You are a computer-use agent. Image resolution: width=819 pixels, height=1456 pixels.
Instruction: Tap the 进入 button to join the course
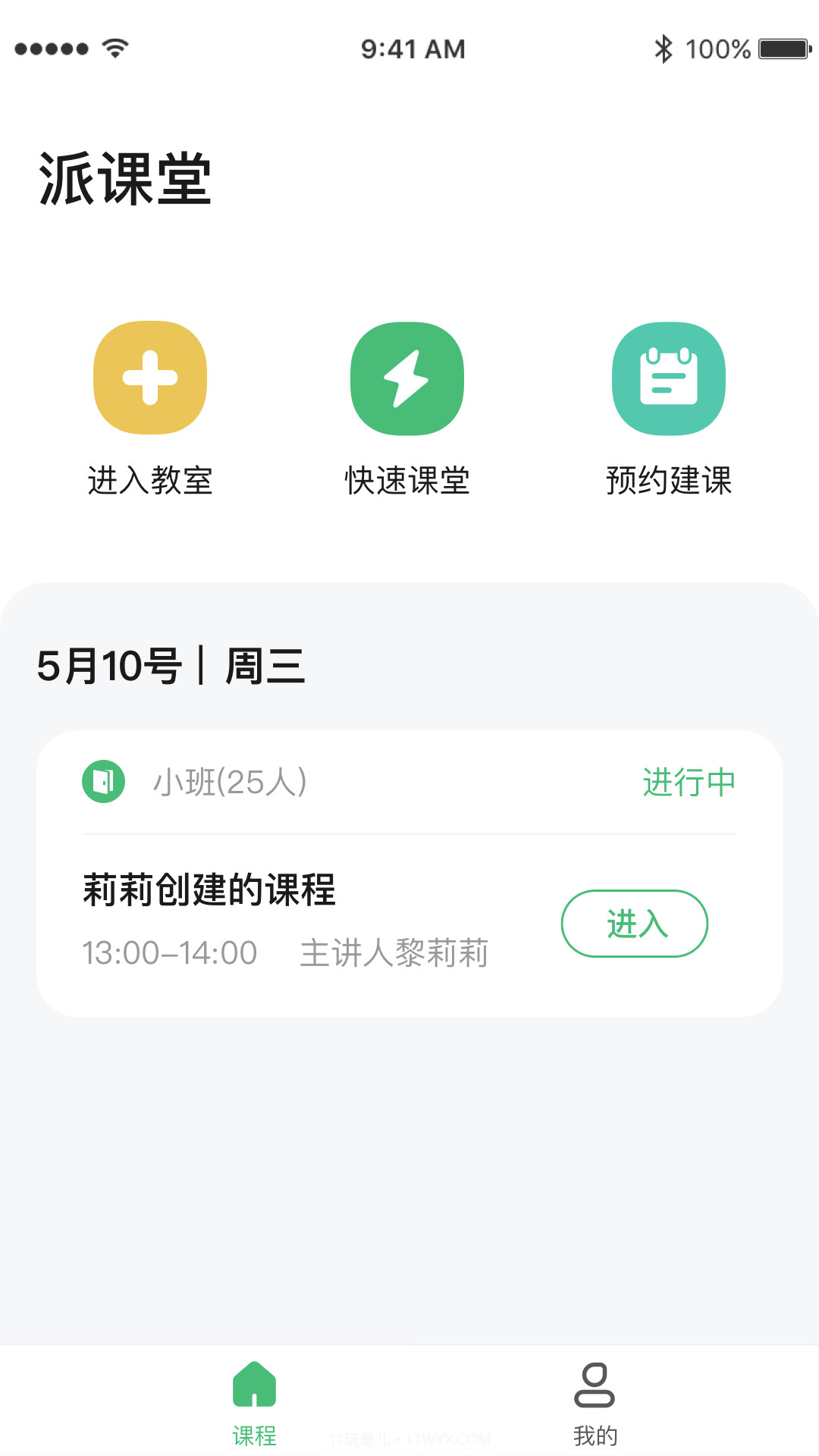click(x=635, y=924)
